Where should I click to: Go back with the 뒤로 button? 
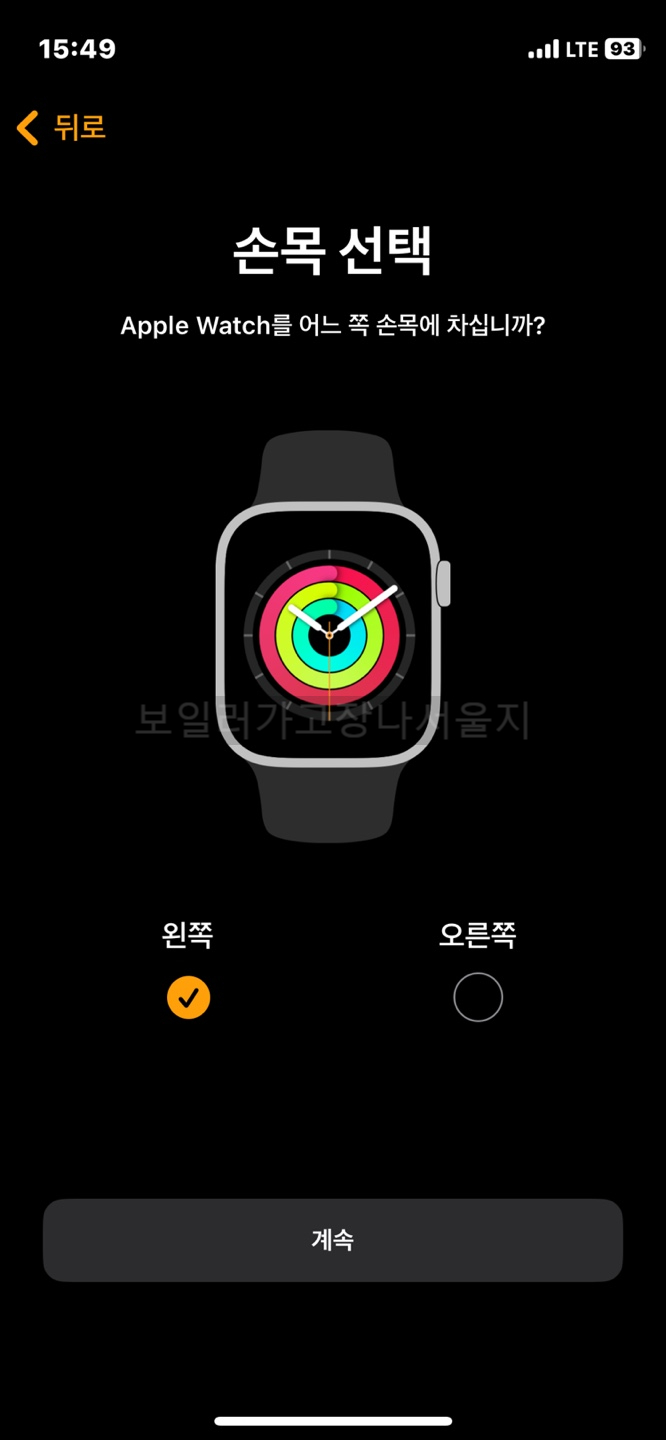(62, 128)
